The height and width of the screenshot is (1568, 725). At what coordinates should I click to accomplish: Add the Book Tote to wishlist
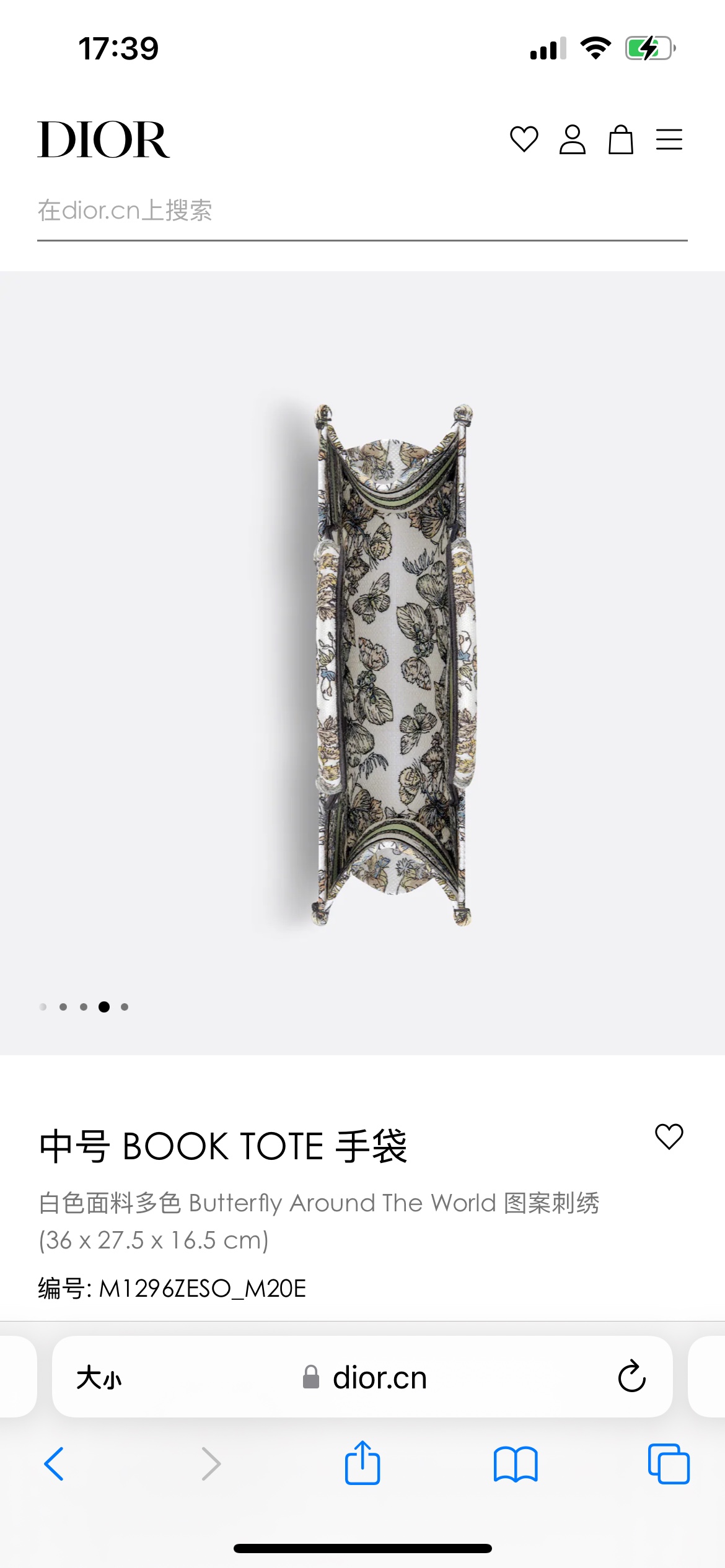pyautogui.click(x=669, y=1137)
